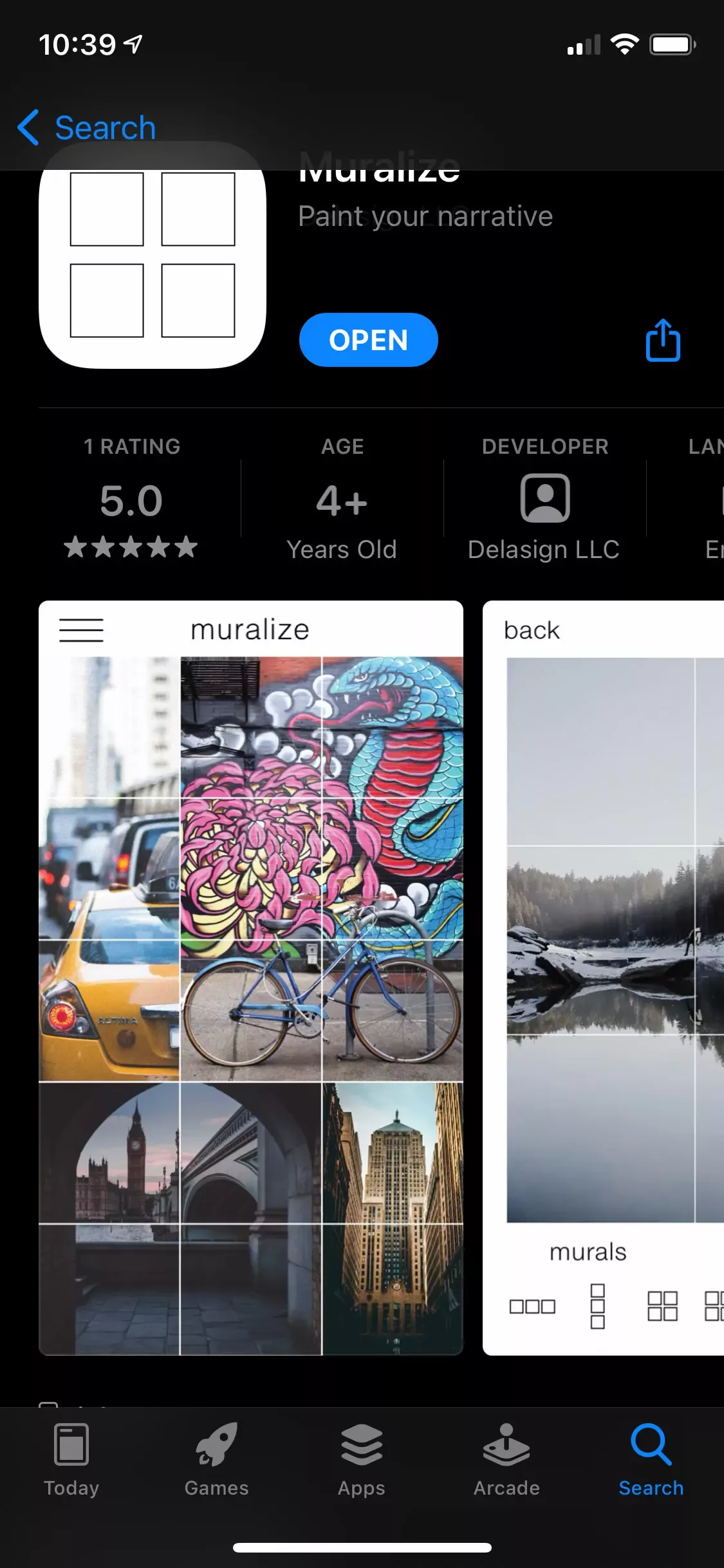The image size is (724, 1568).
Task: Enlarge the first muralize screenshot
Action: 251,978
